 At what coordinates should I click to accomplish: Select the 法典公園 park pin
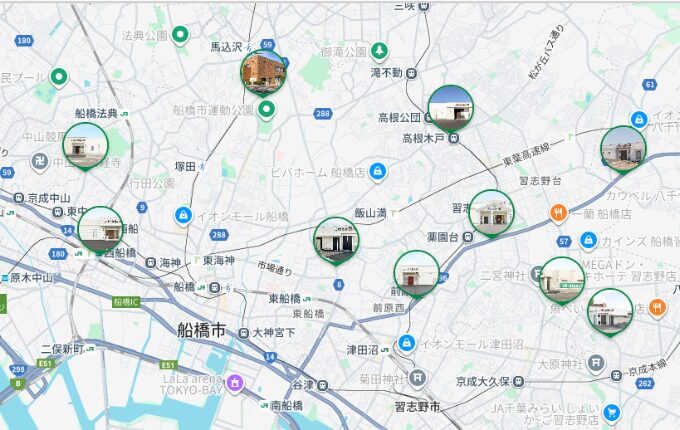(180, 35)
